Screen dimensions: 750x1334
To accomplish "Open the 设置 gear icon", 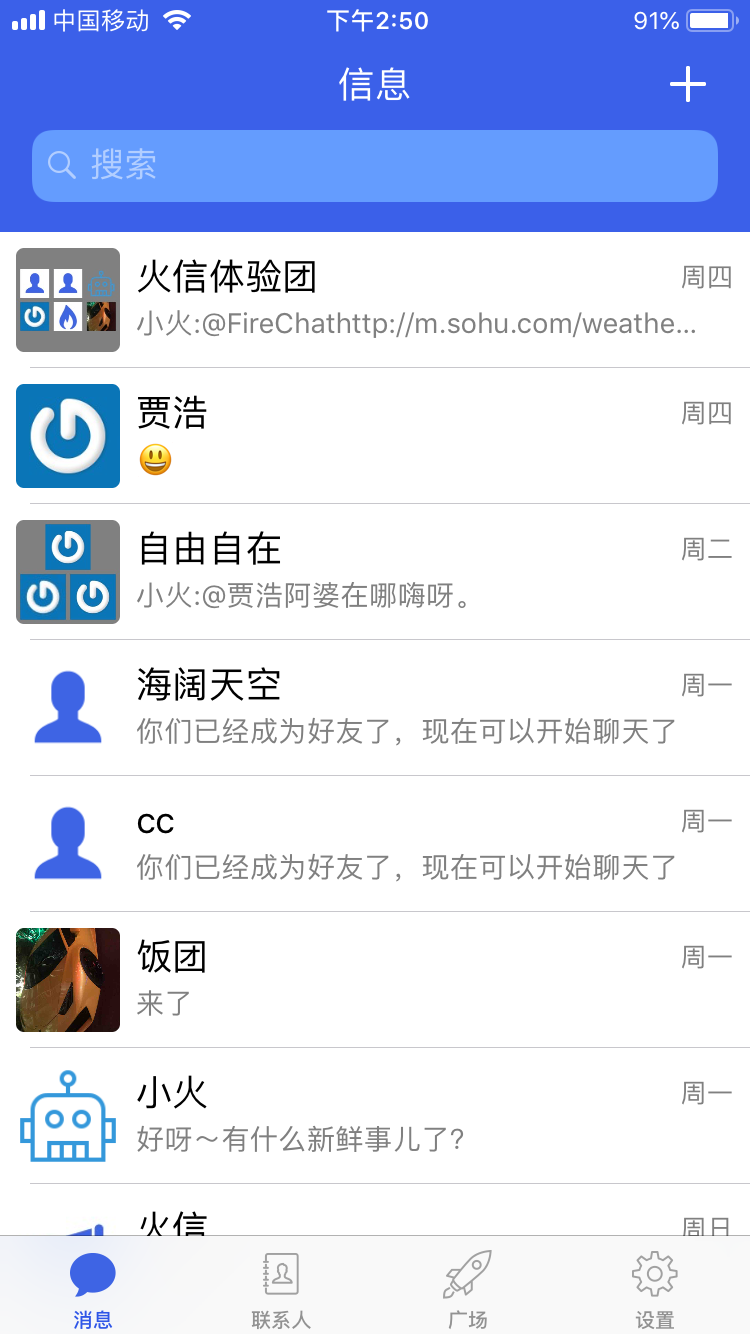I will coord(654,1272).
